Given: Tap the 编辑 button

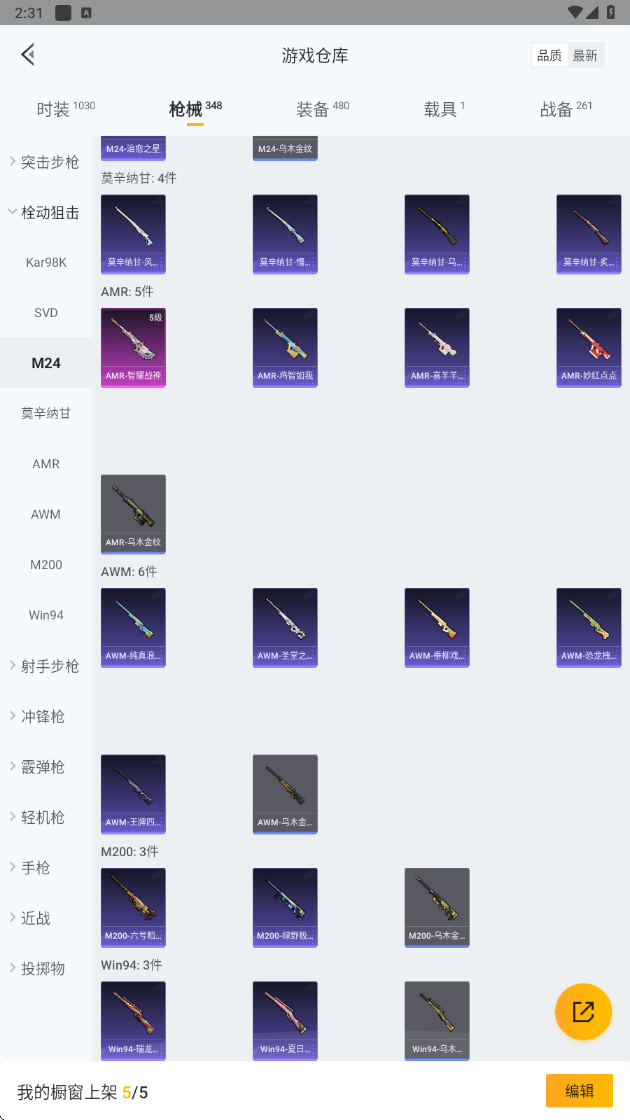Looking at the screenshot, I should [x=579, y=1091].
